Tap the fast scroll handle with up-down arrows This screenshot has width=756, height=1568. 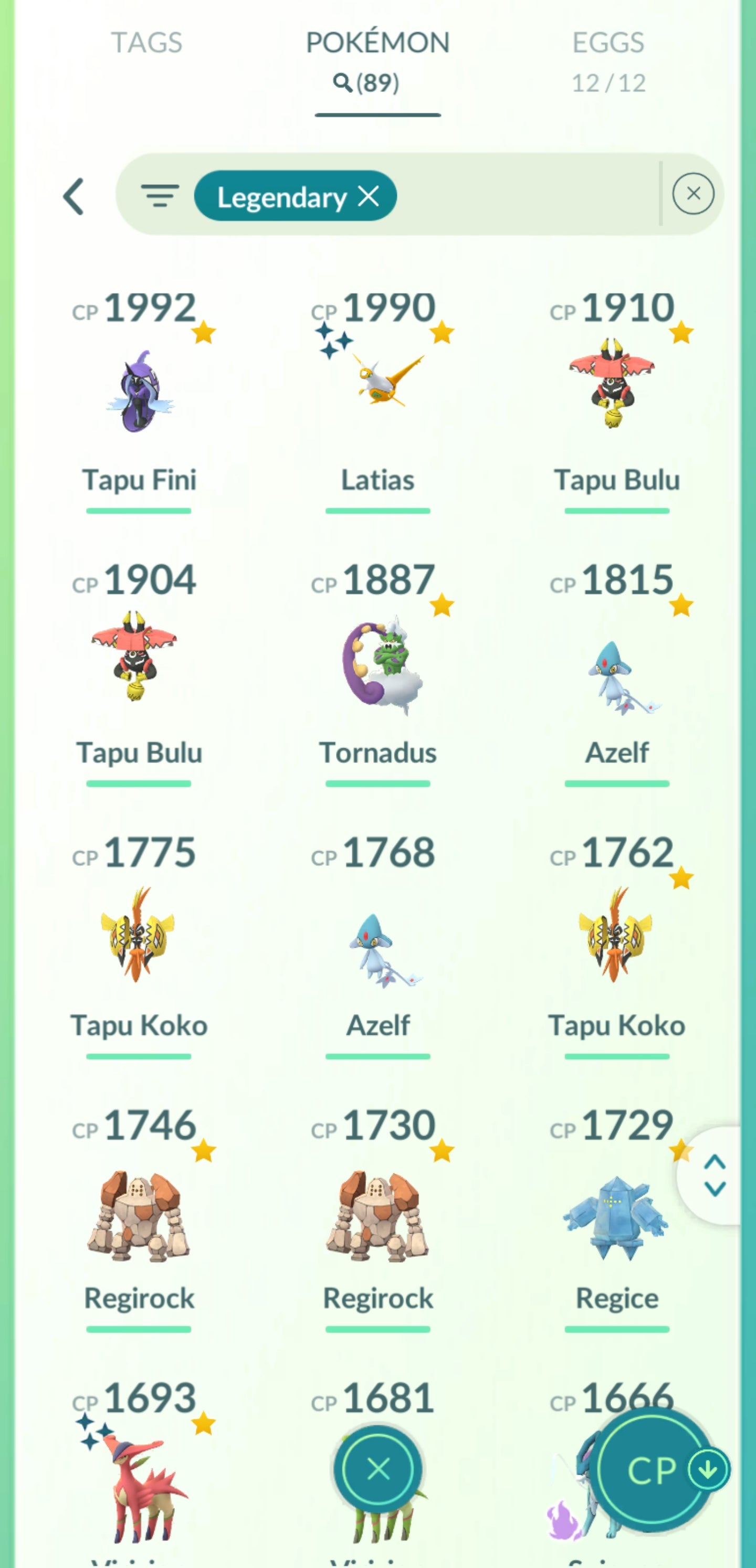click(x=715, y=1175)
